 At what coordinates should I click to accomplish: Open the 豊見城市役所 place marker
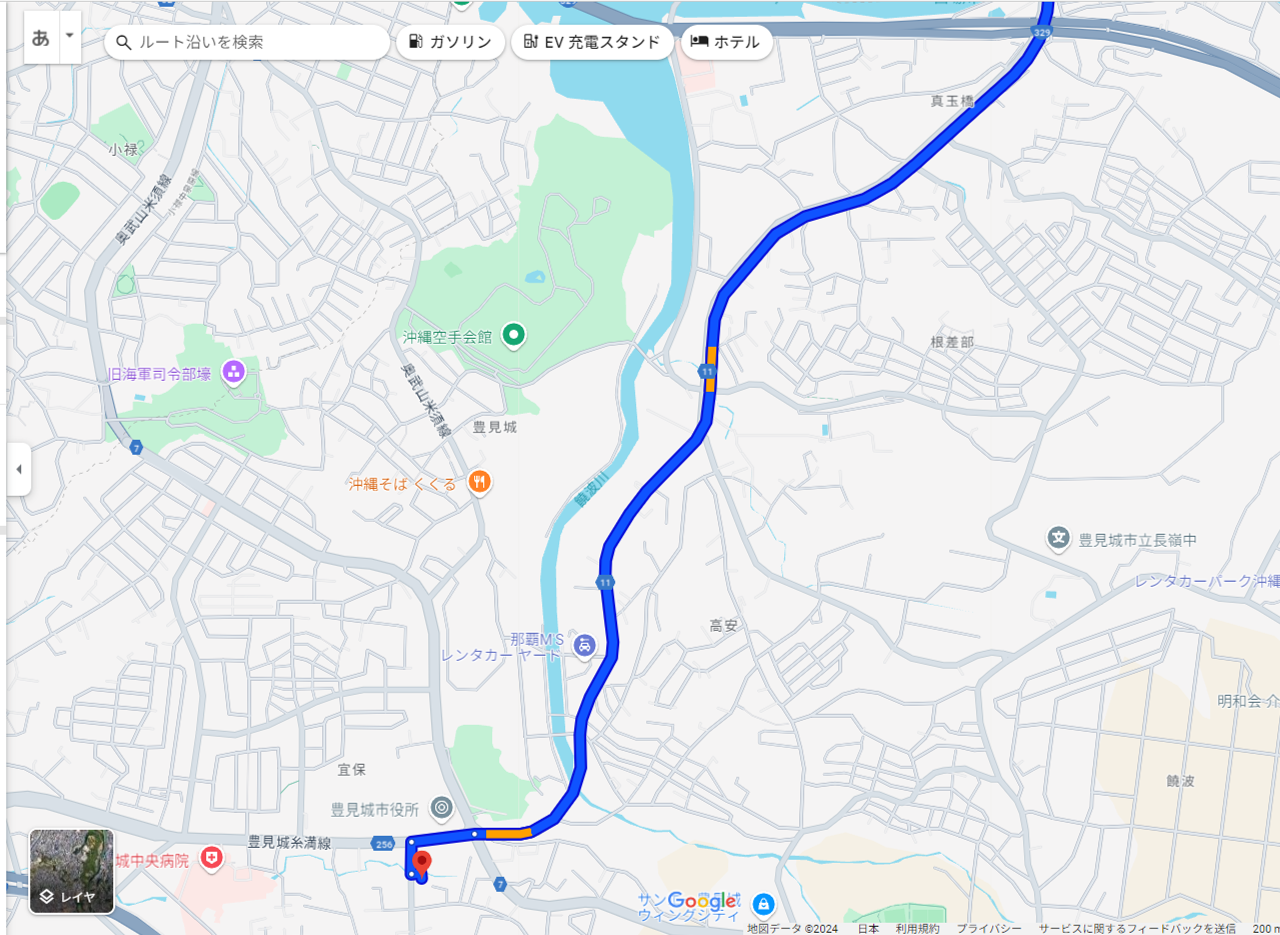pyautogui.click(x=442, y=807)
